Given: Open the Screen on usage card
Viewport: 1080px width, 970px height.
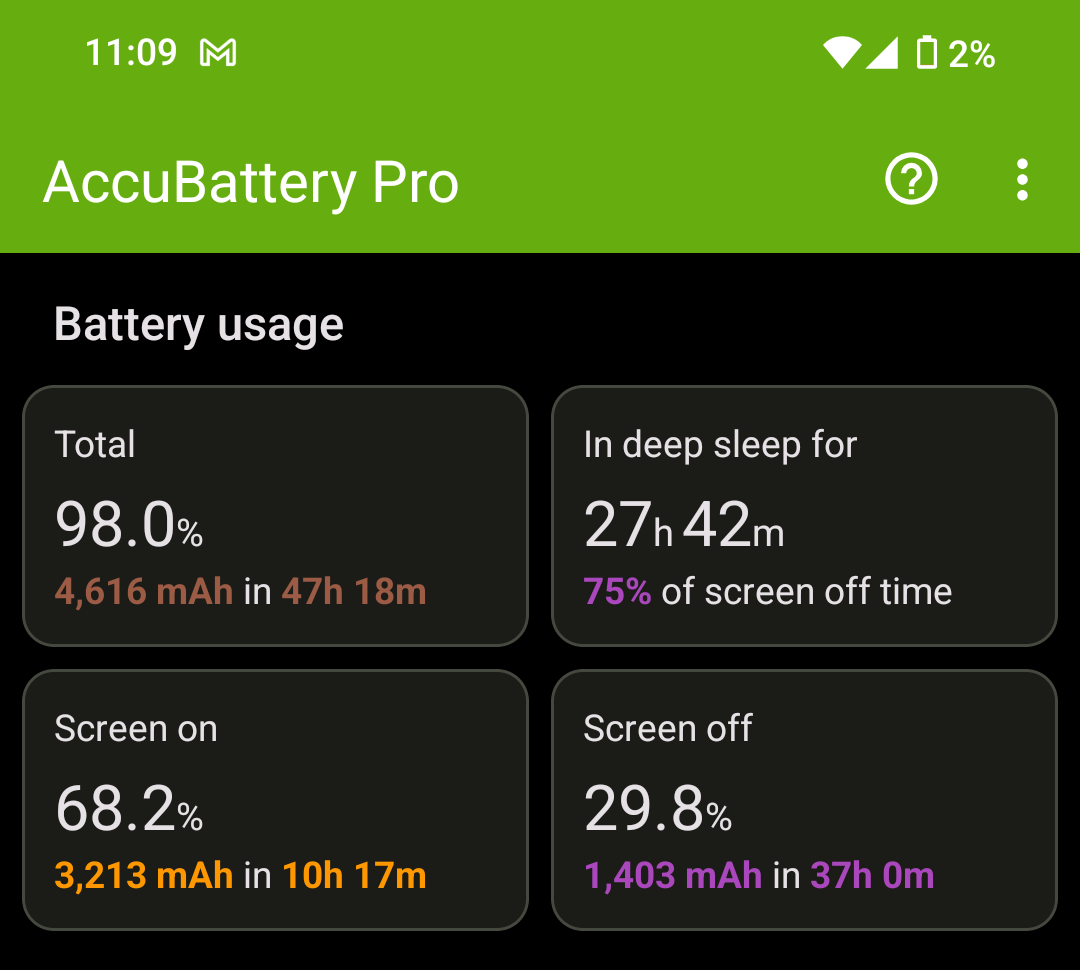Looking at the screenshot, I should 275,800.
